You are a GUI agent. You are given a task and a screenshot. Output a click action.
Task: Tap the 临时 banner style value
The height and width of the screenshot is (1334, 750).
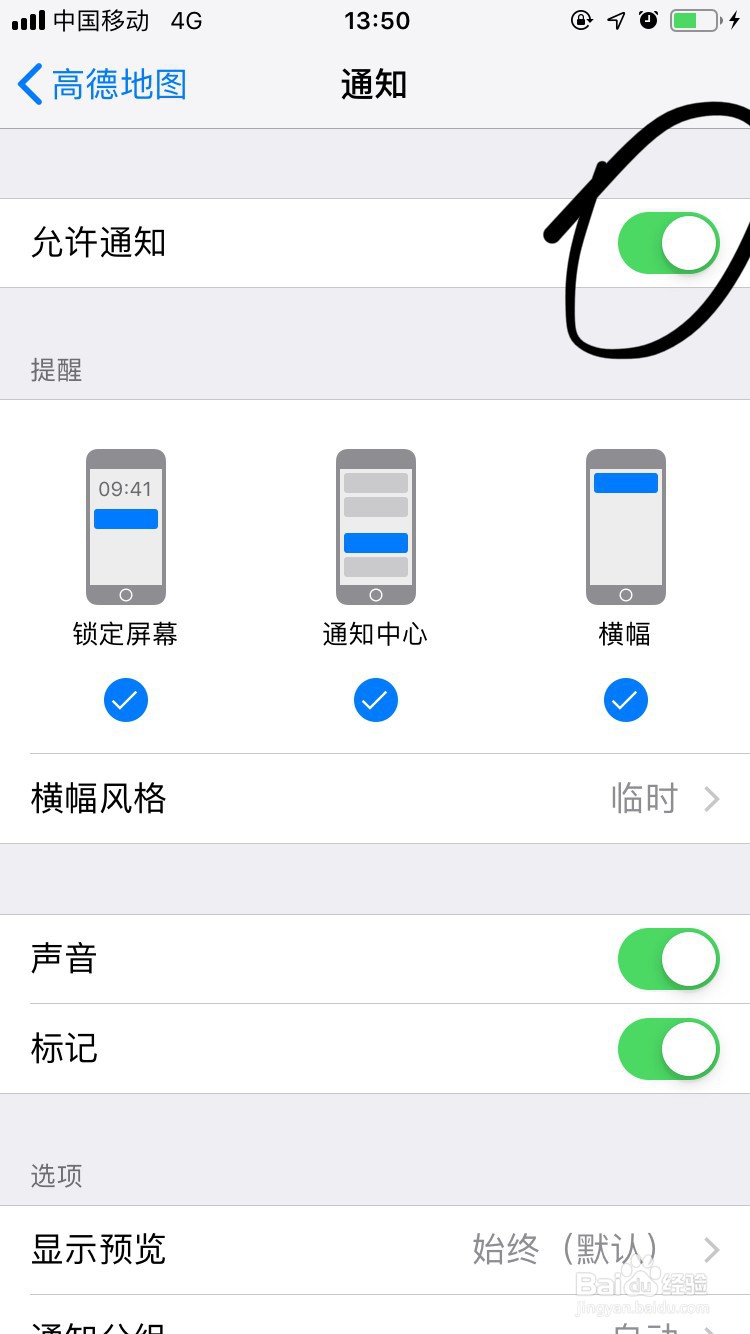click(x=643, y=798)
